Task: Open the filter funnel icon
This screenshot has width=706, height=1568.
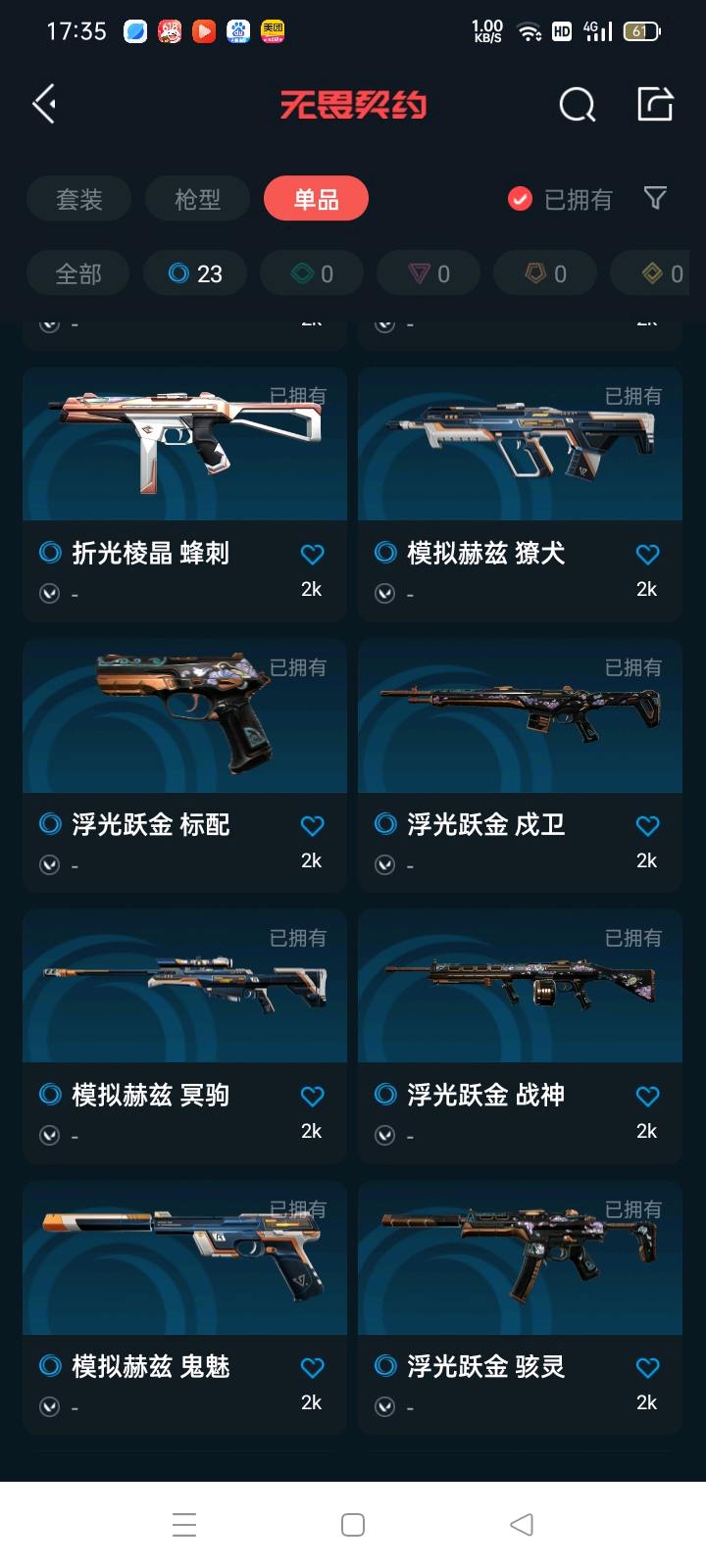Action: tap(655, 199)
